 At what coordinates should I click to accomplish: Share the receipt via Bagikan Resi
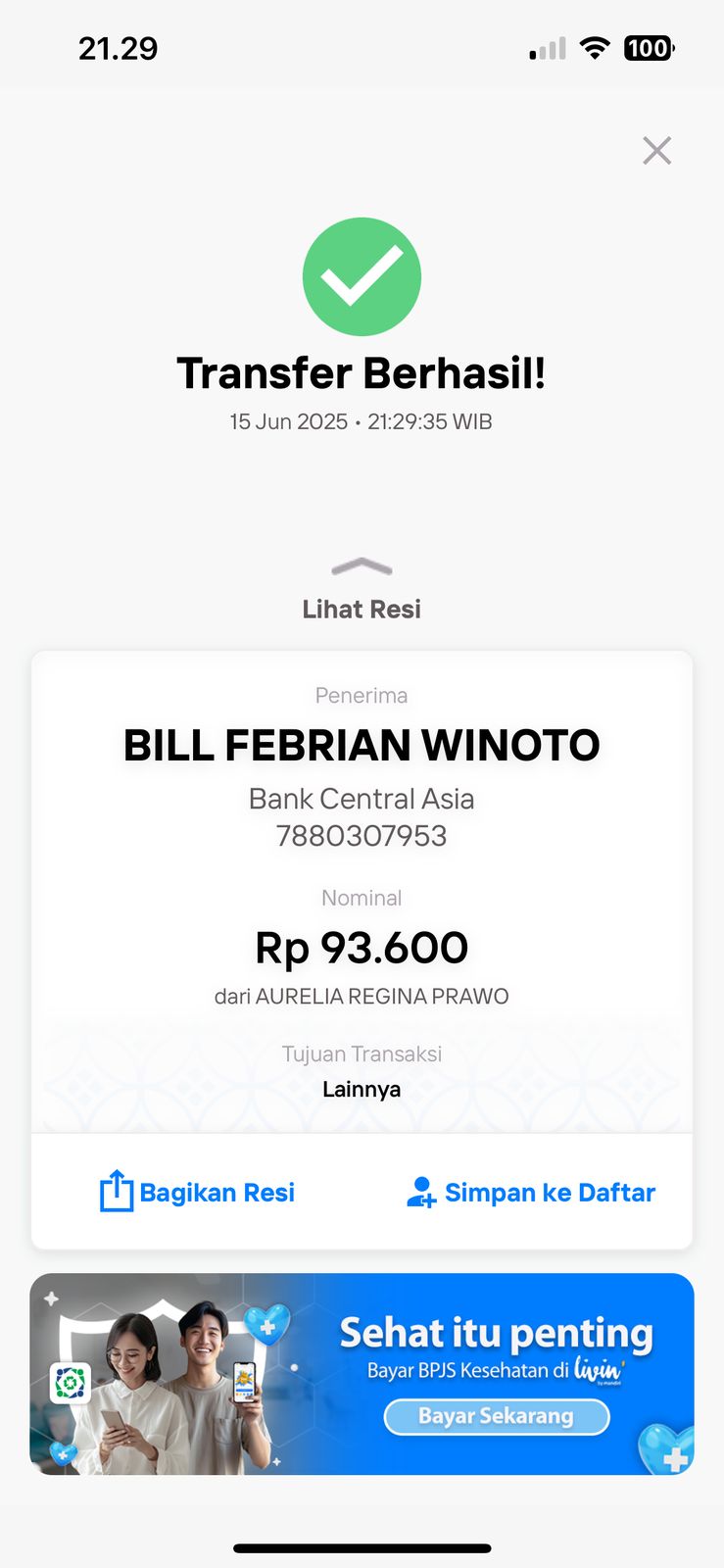198,1192
